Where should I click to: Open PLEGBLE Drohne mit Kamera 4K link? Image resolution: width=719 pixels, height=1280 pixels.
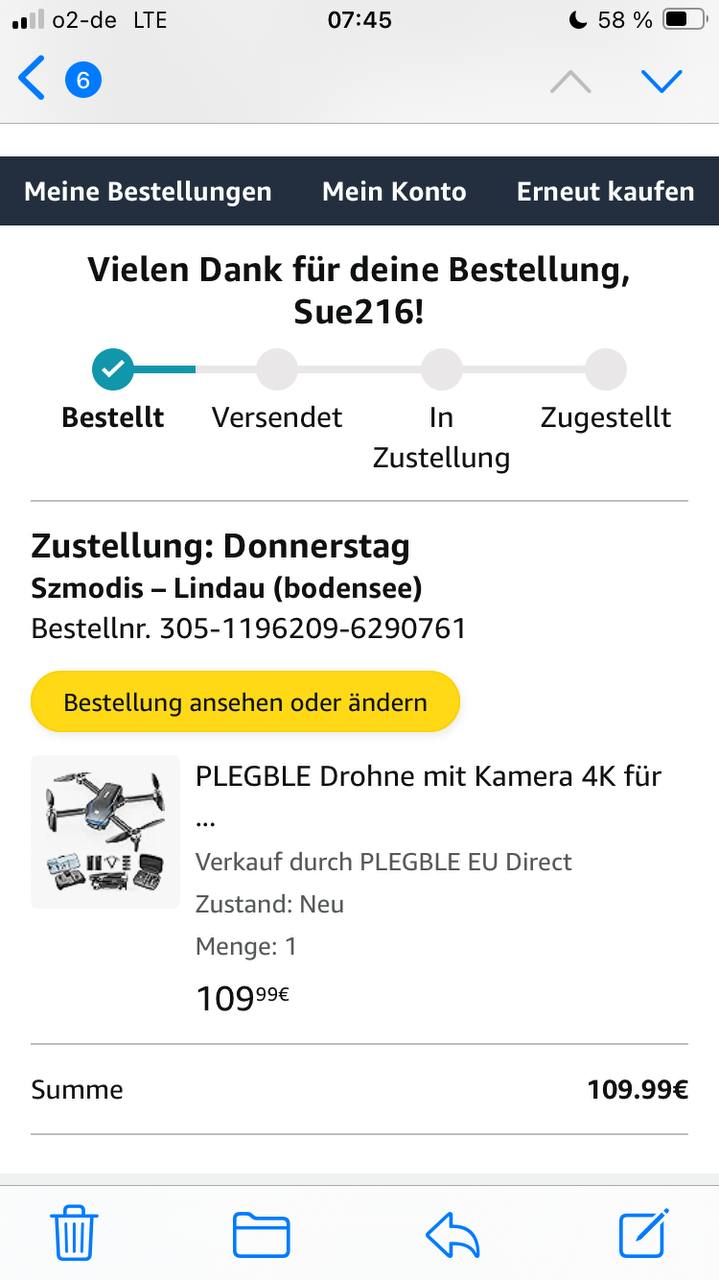click(x=428, y=776)
